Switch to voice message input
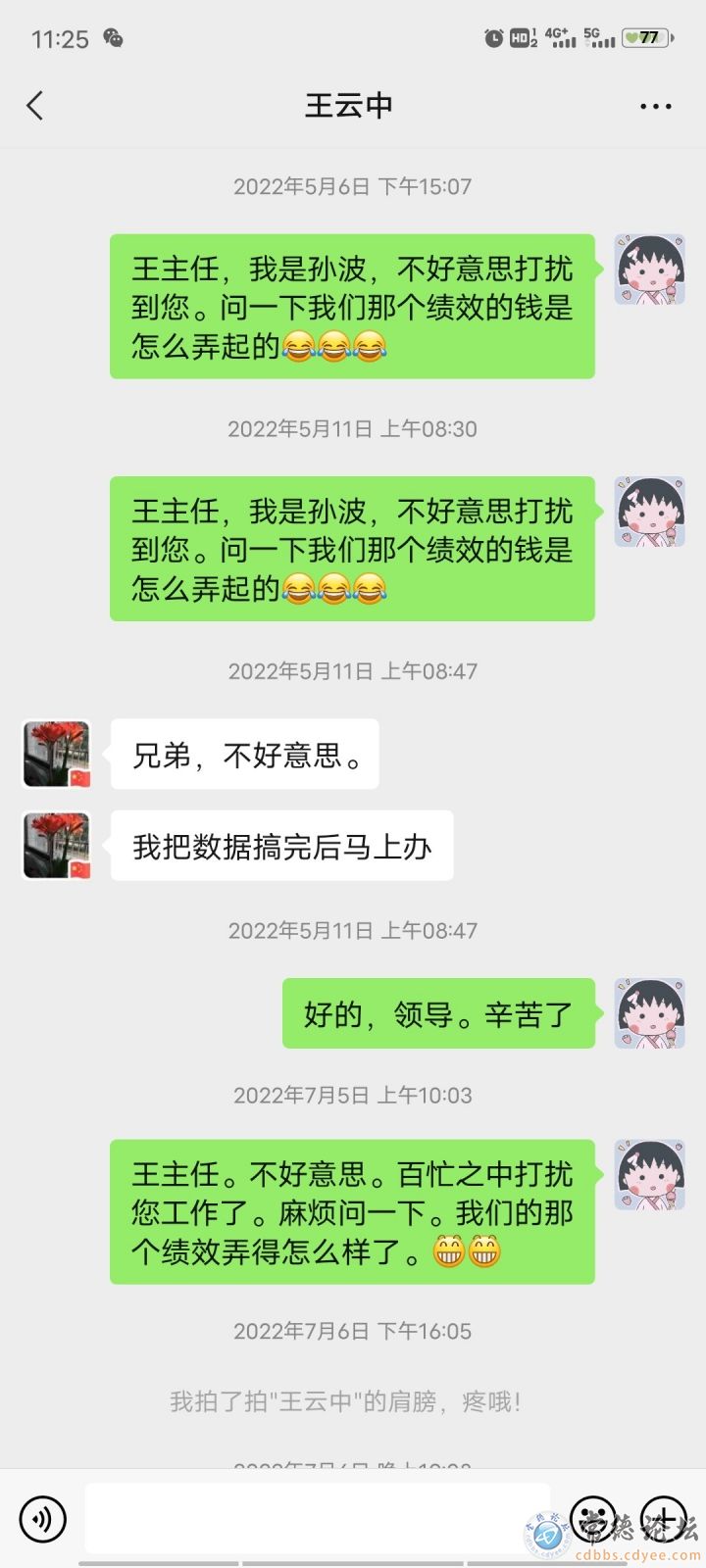 point(43,1519)
